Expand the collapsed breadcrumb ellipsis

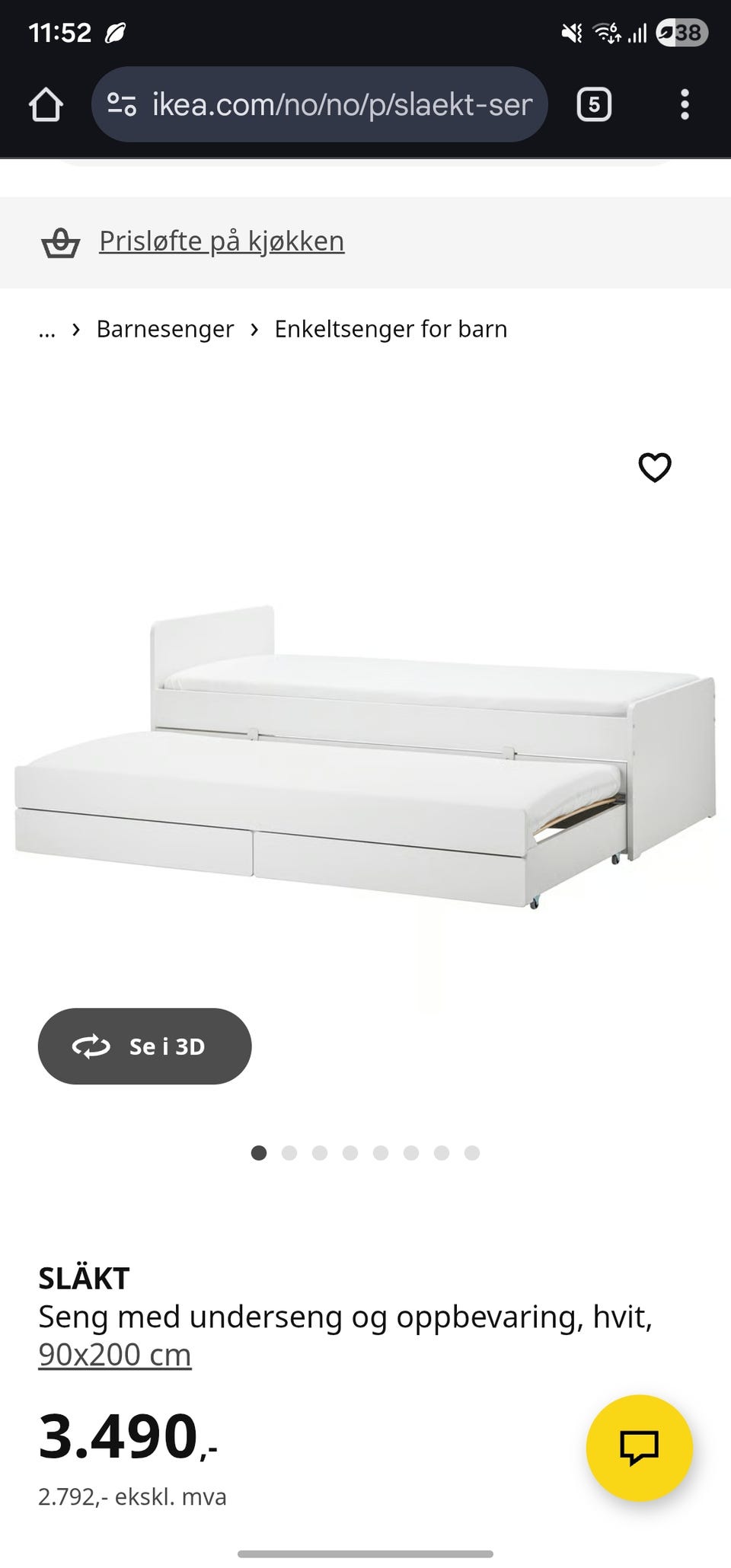point(47,329)
